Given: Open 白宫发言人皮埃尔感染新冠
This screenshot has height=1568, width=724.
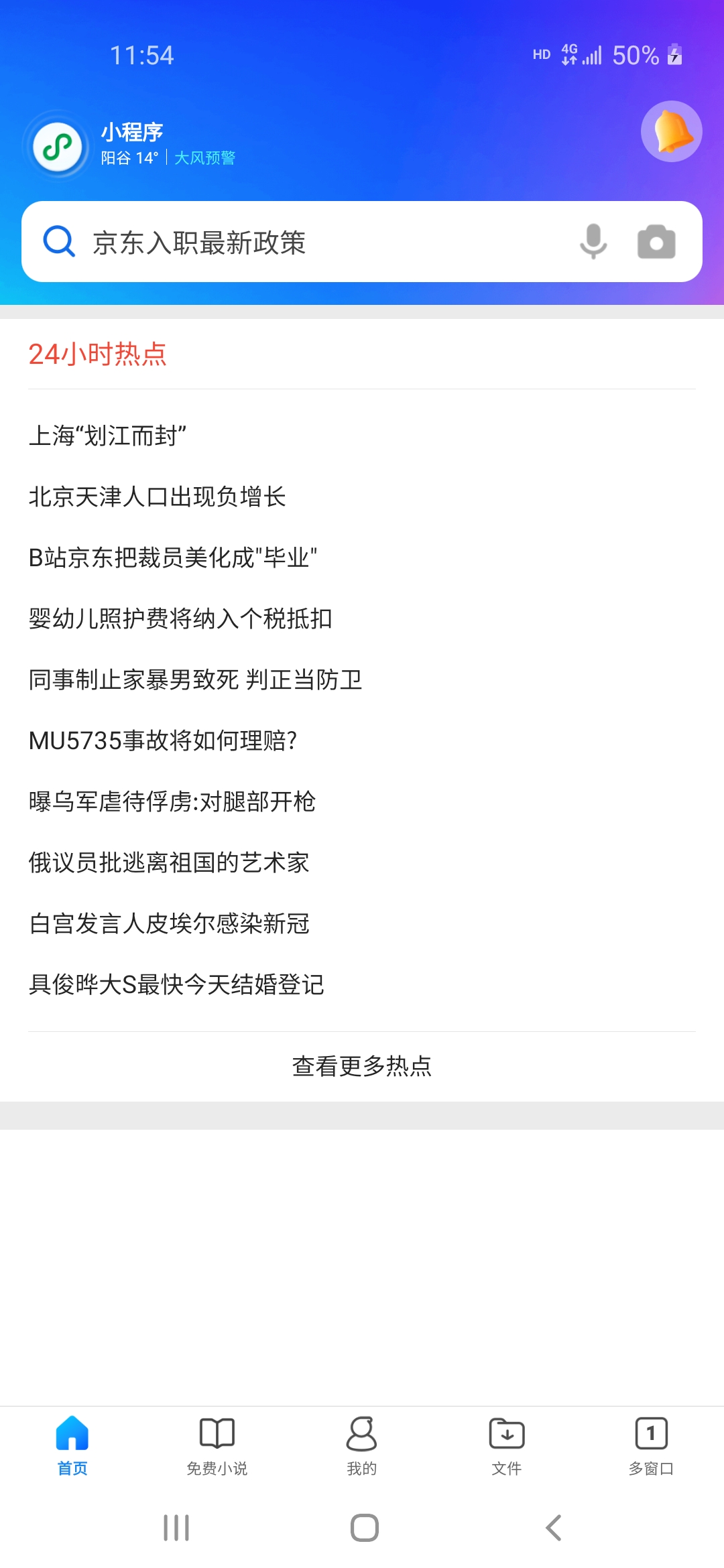Looking at the screenshot, I should (x=169, y=923).
